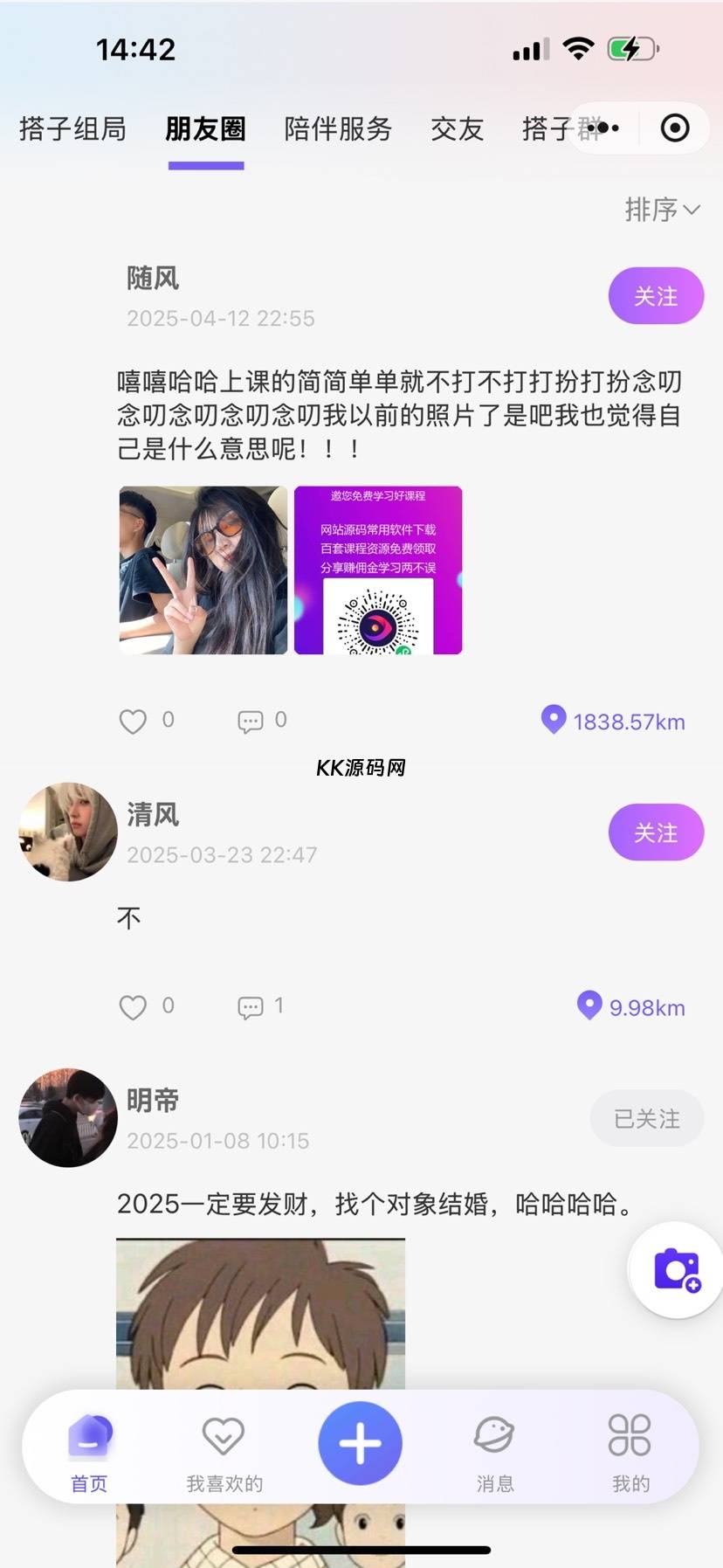The image size is (723, 1568).
Task: Switch to the 交友 tab
Action: [x=457, y=129]
